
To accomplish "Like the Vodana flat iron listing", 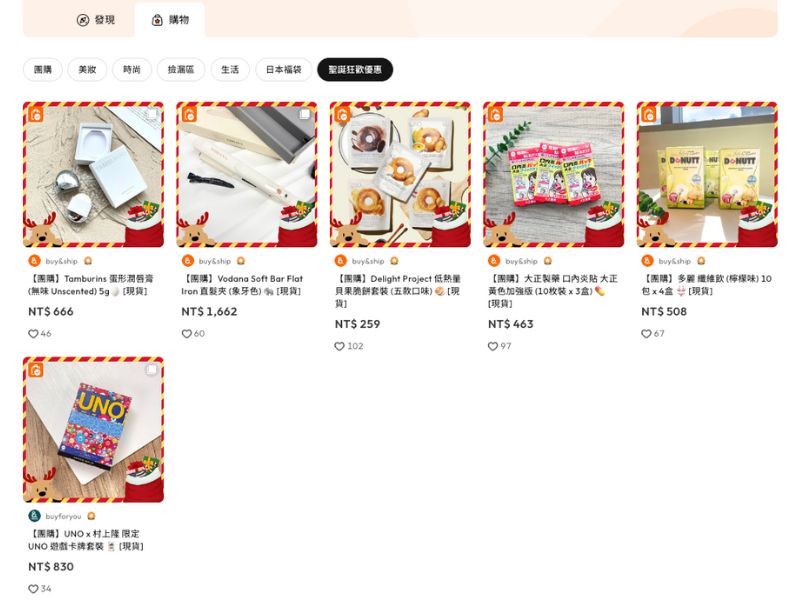I will pos(187,334).
